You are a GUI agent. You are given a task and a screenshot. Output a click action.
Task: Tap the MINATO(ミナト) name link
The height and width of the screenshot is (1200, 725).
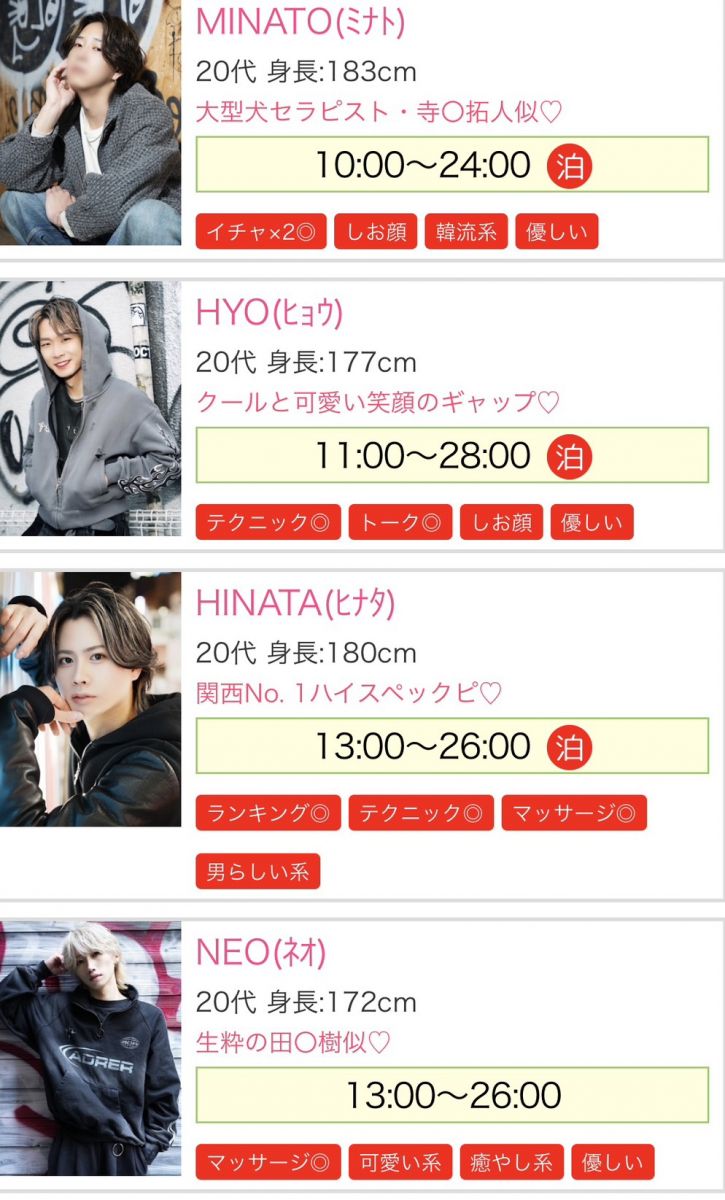pyautogui.click(x=300, y=22)
